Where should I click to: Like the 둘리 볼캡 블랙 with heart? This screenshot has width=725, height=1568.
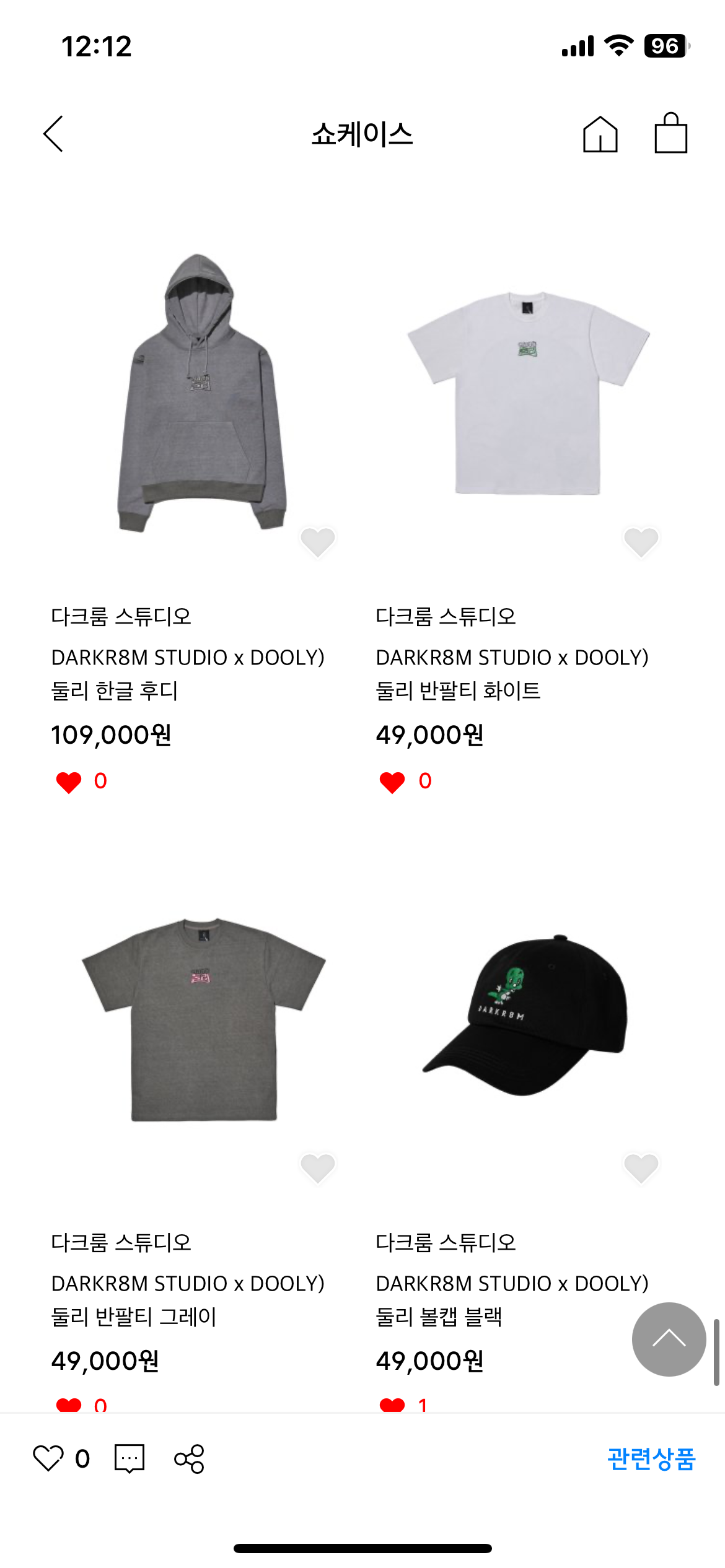(641, 1168)
